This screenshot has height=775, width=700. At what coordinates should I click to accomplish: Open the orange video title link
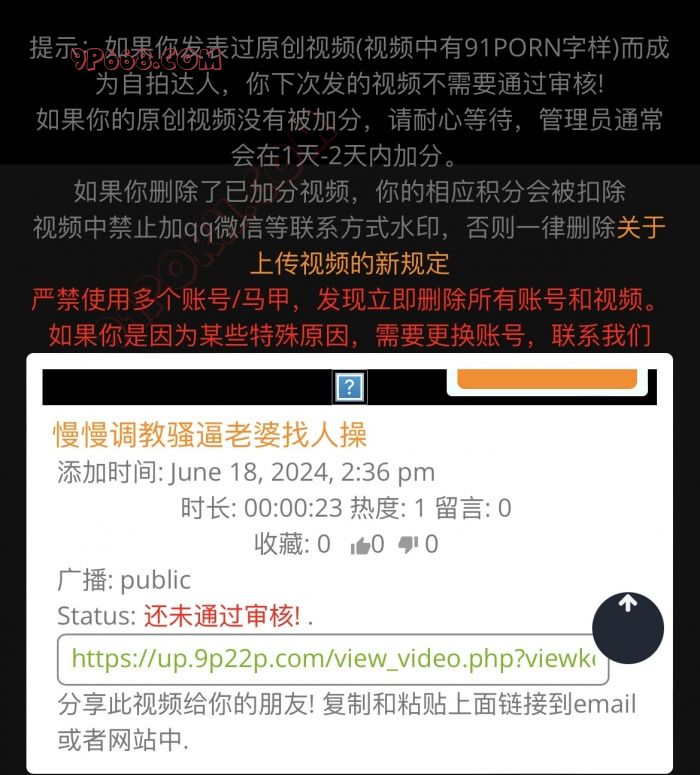pos(210,434)
